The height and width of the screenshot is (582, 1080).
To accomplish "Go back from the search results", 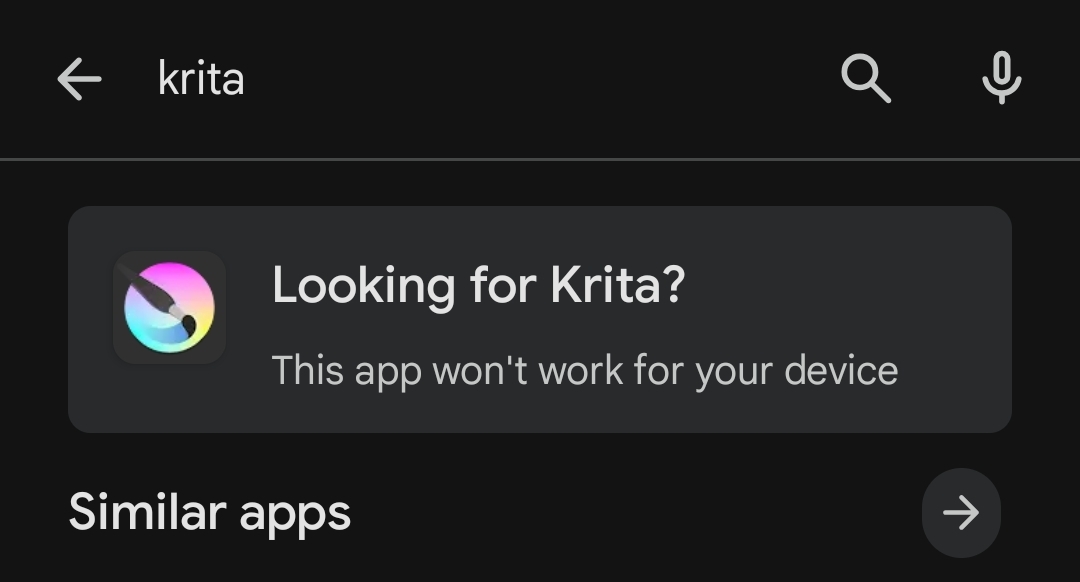I will point(79,79).
